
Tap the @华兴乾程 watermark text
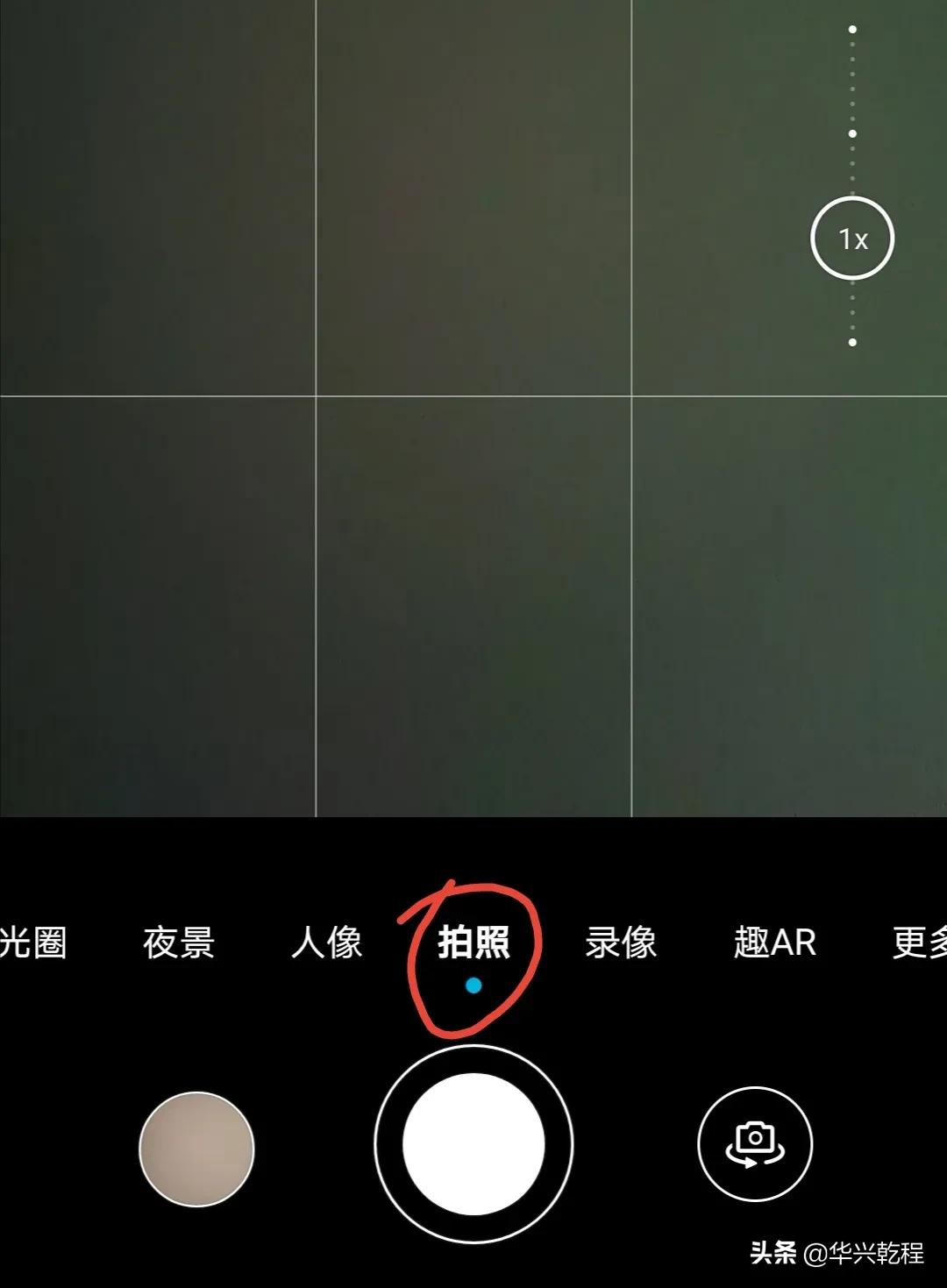pos(862,1254)
